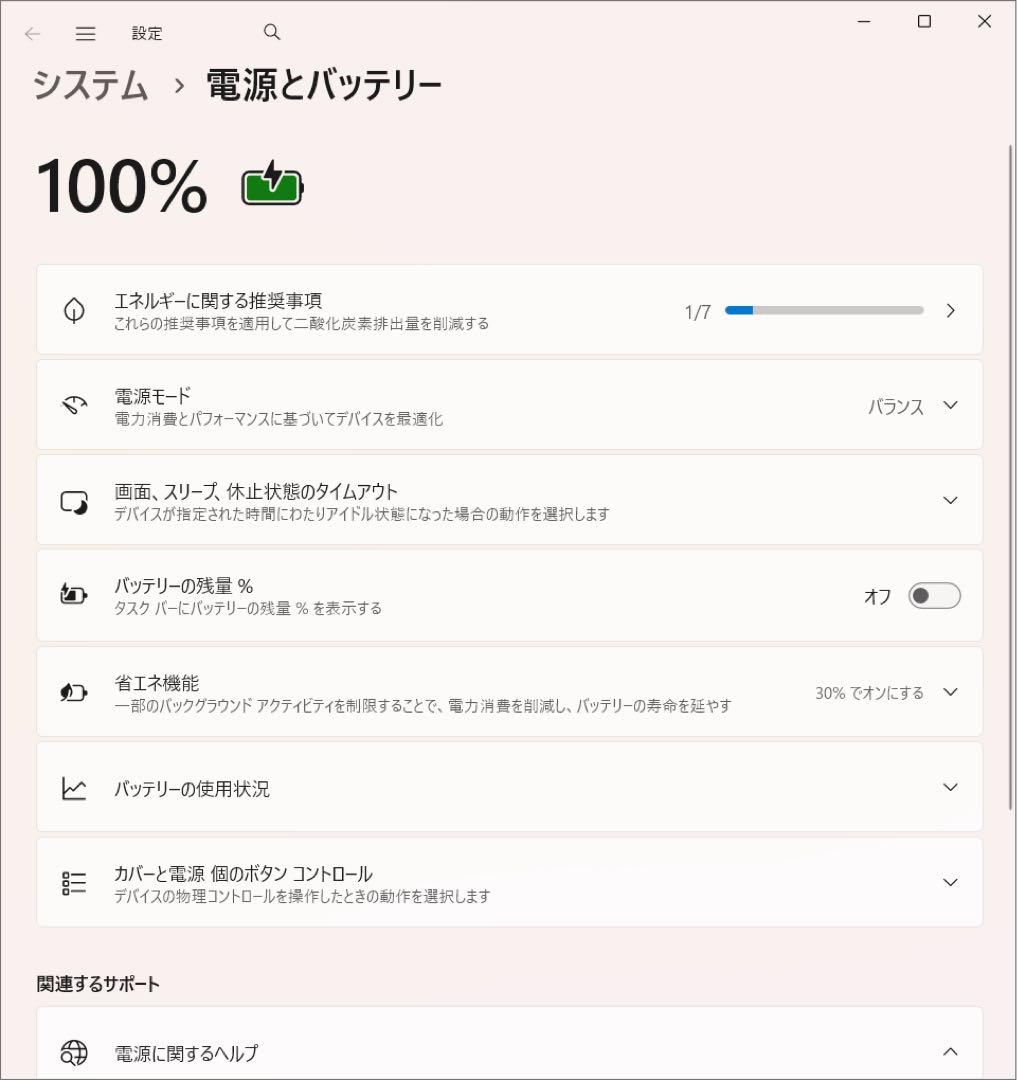The image size is (1017, 1080).
Task: Click the globe icon next to 電源に関するヘルプ
Action: coord(73,1053)
